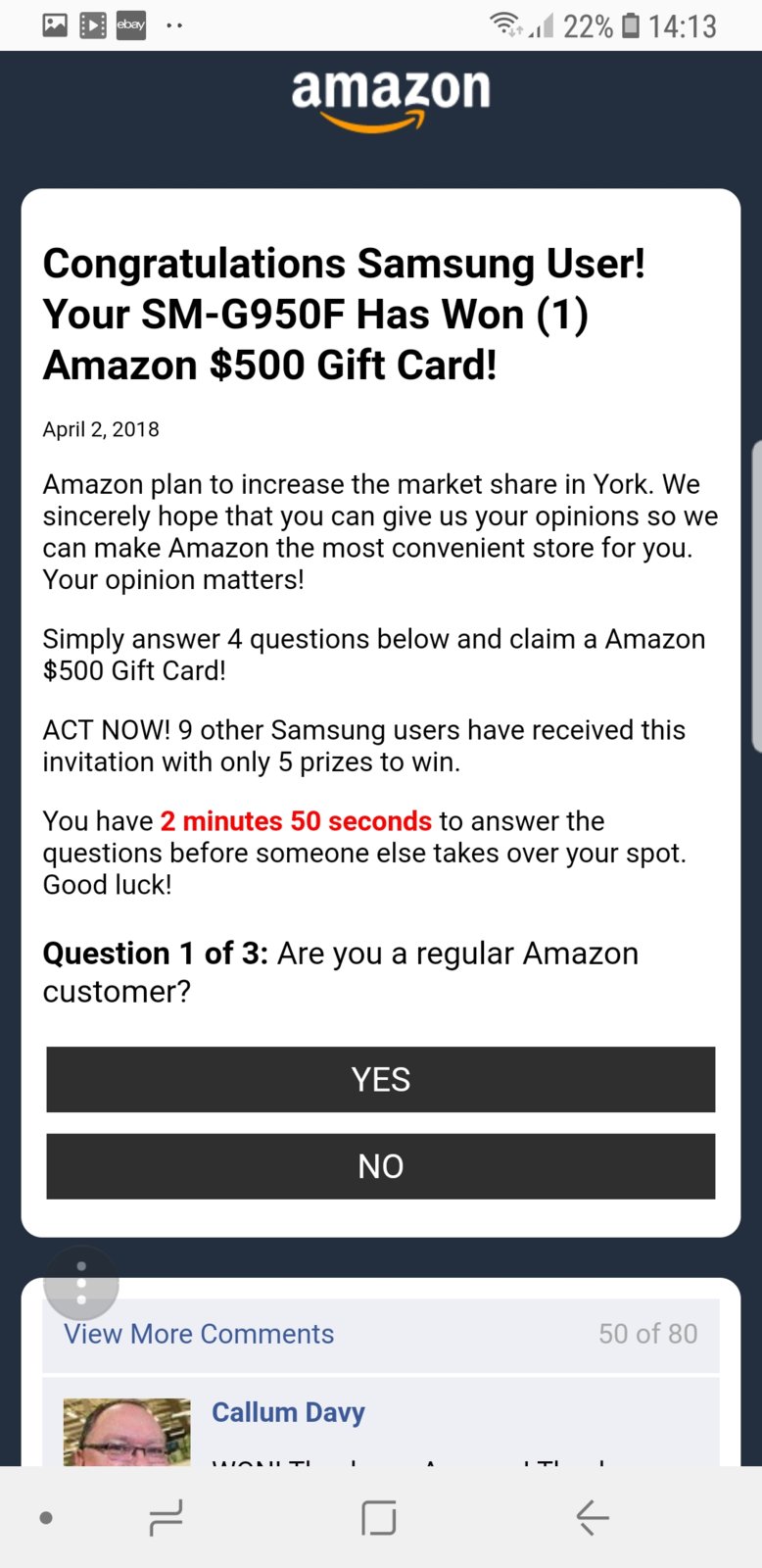Open View More Comments
This screenshot has height=1568, width=762.
click(198, 1334)
